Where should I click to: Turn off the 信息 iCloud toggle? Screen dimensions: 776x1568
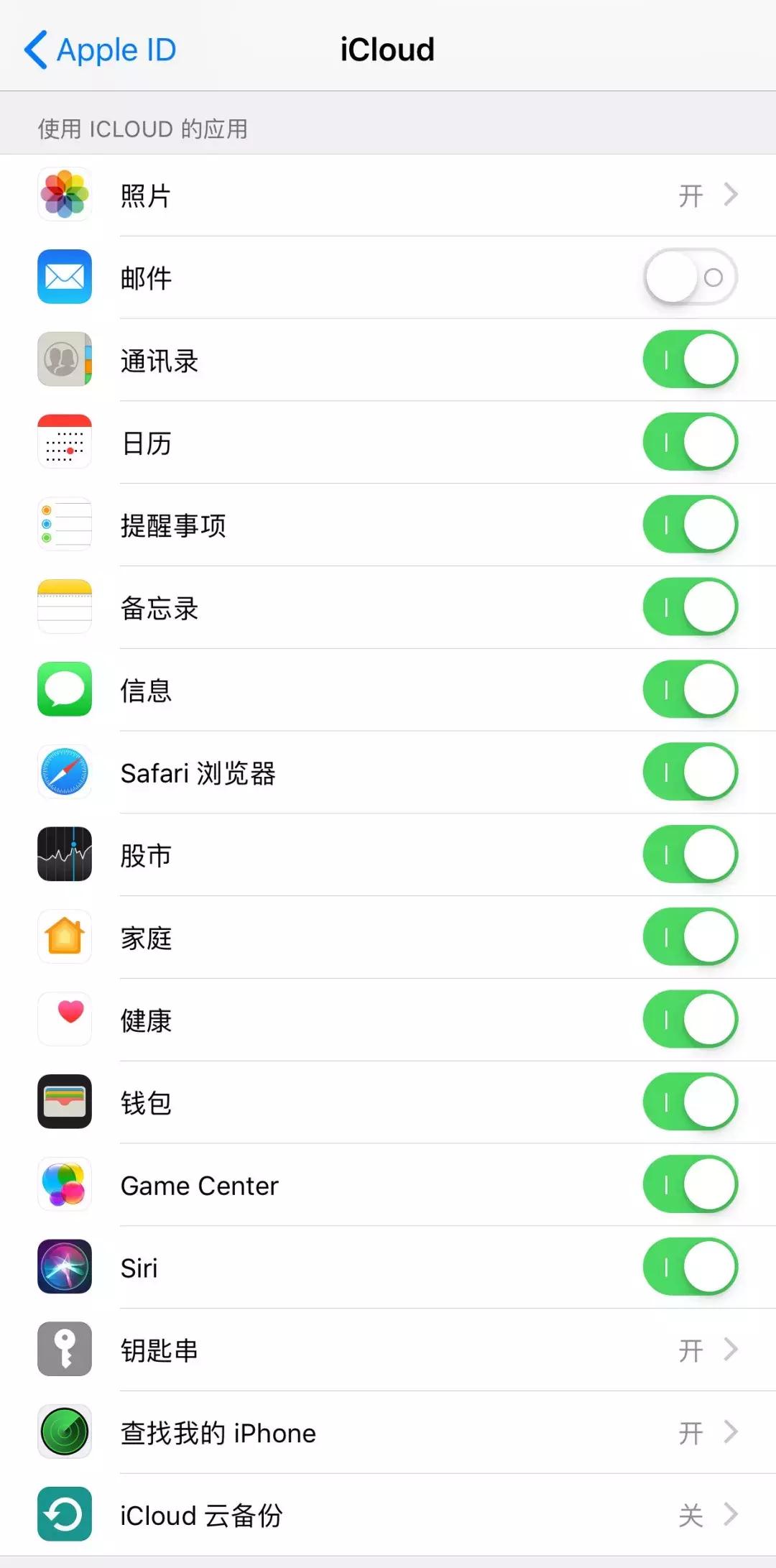[x=688, y=690]
